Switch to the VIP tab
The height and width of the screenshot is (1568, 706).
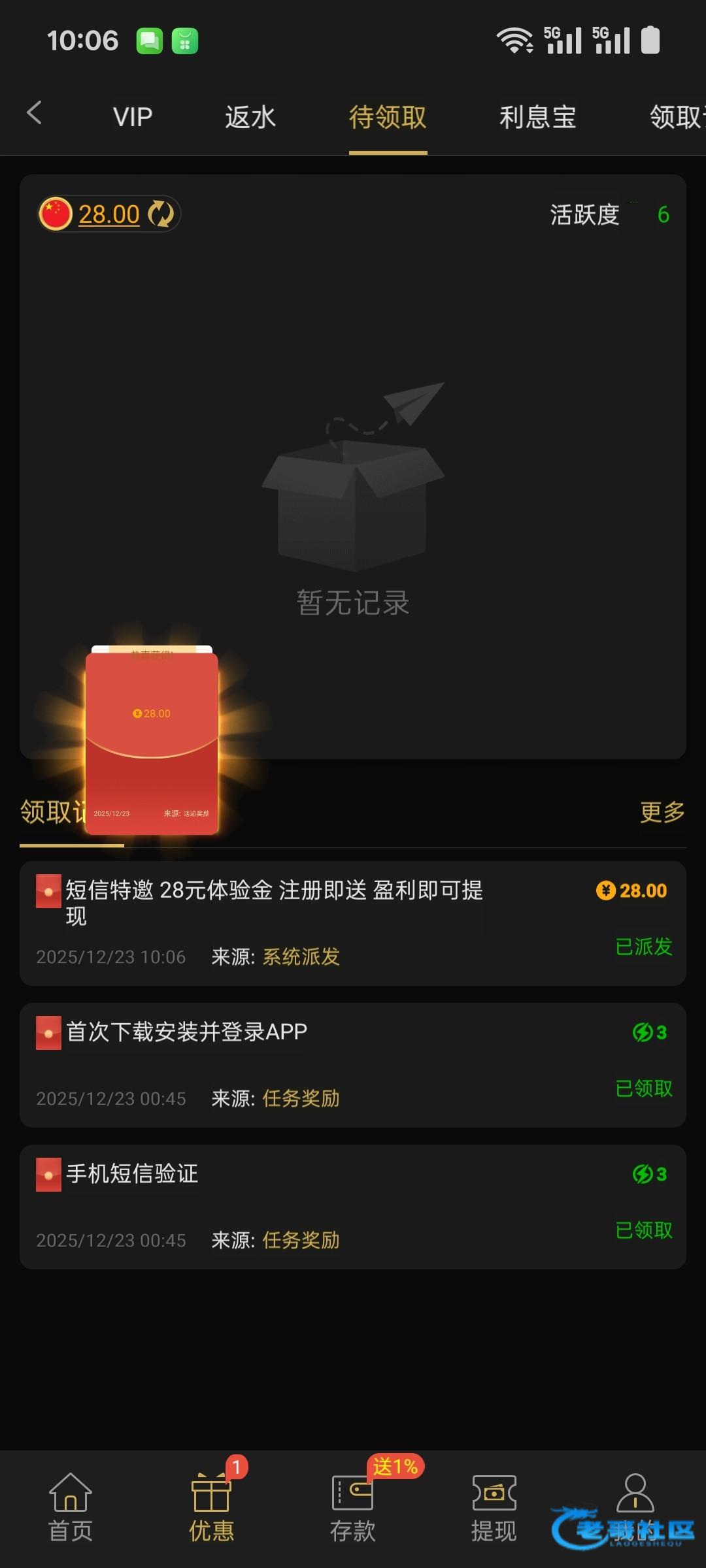click(x=133, y=118)
